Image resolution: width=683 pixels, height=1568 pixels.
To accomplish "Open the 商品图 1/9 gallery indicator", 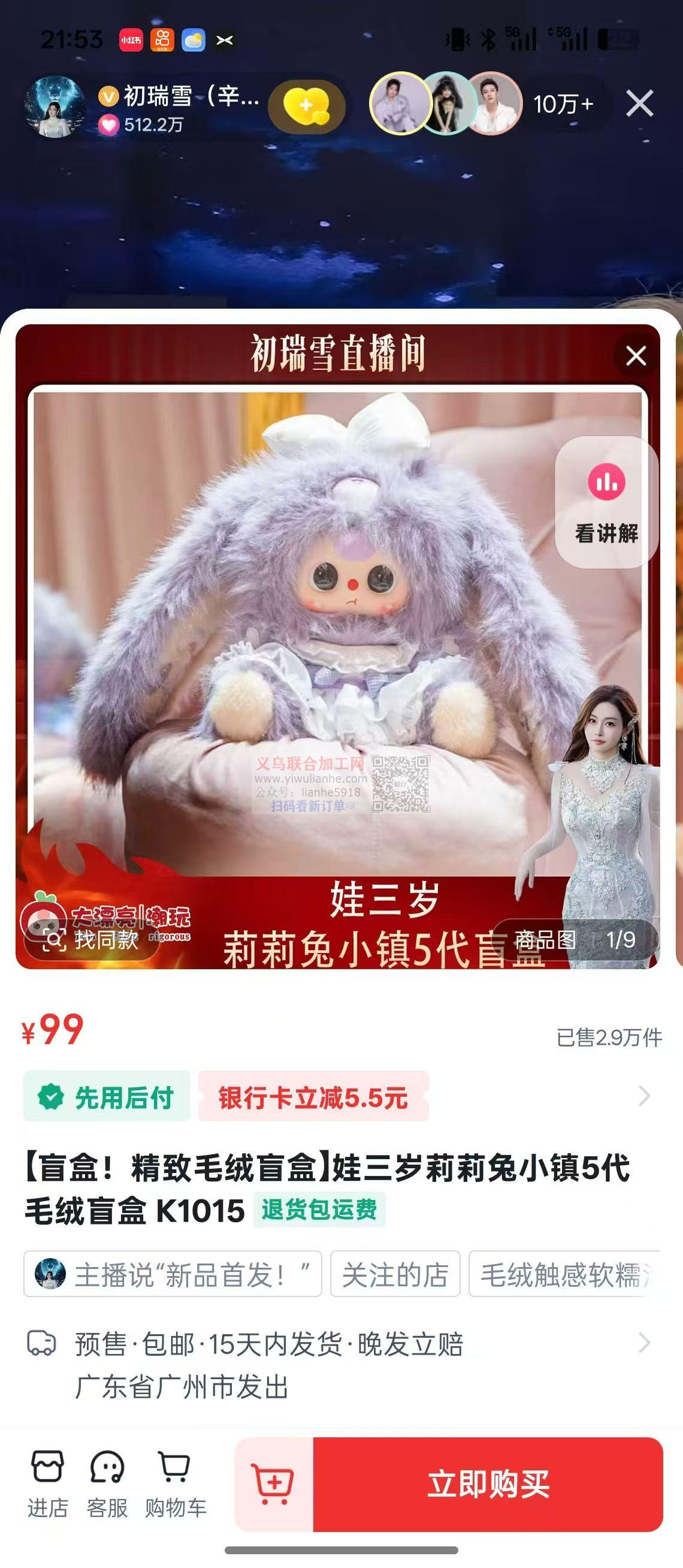I will click(x=575, y=940).
